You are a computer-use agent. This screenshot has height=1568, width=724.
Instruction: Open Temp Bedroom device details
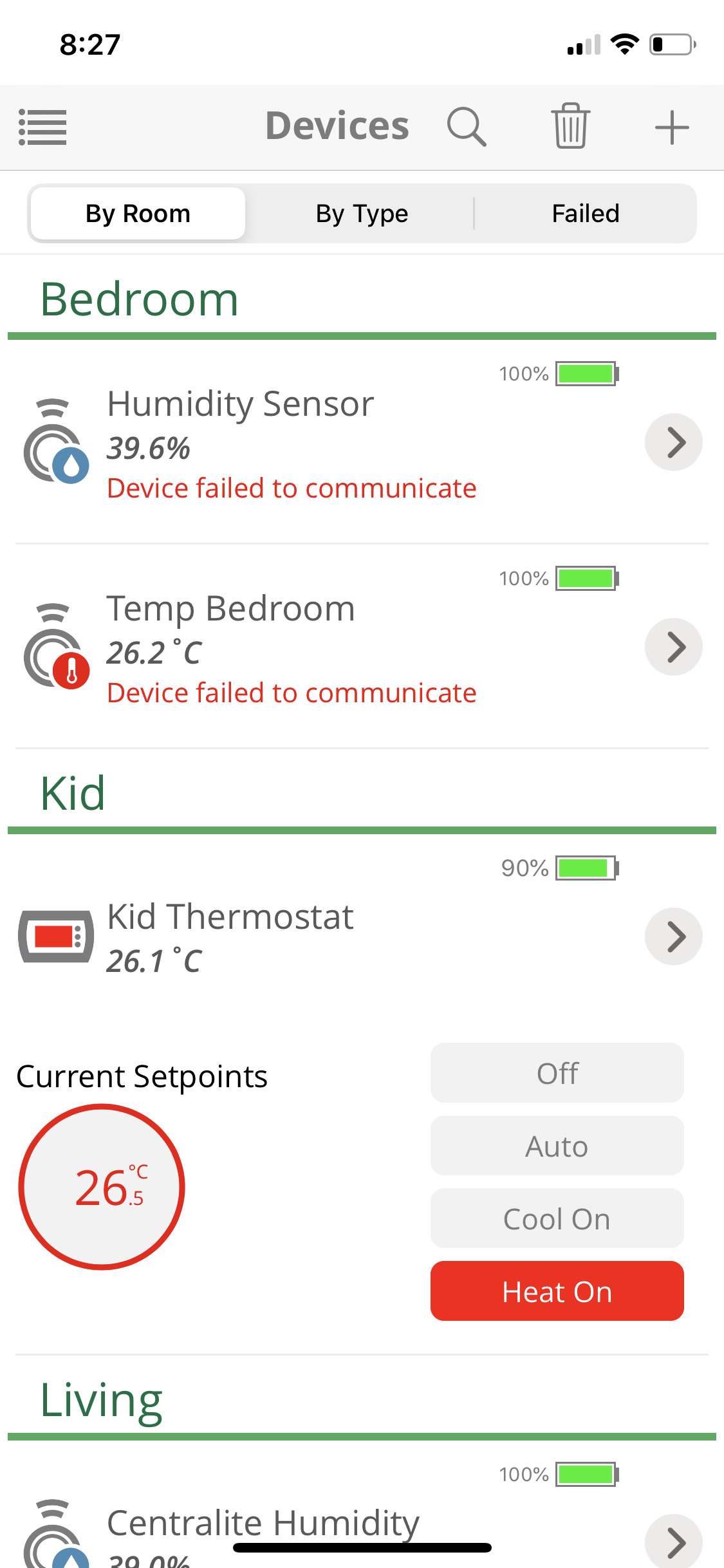(x=673, y=647)
